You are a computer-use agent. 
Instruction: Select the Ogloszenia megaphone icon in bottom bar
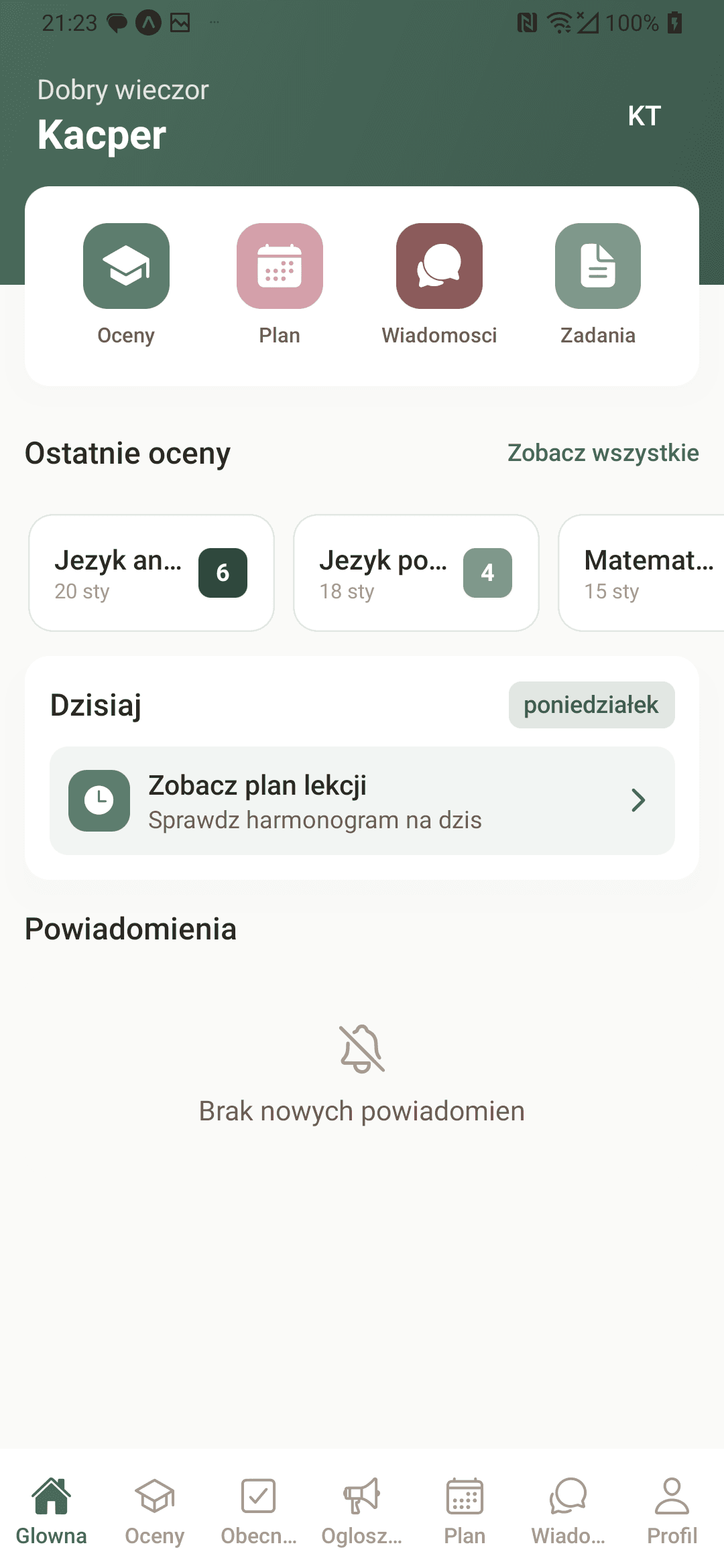click(x=361, y=1496)
